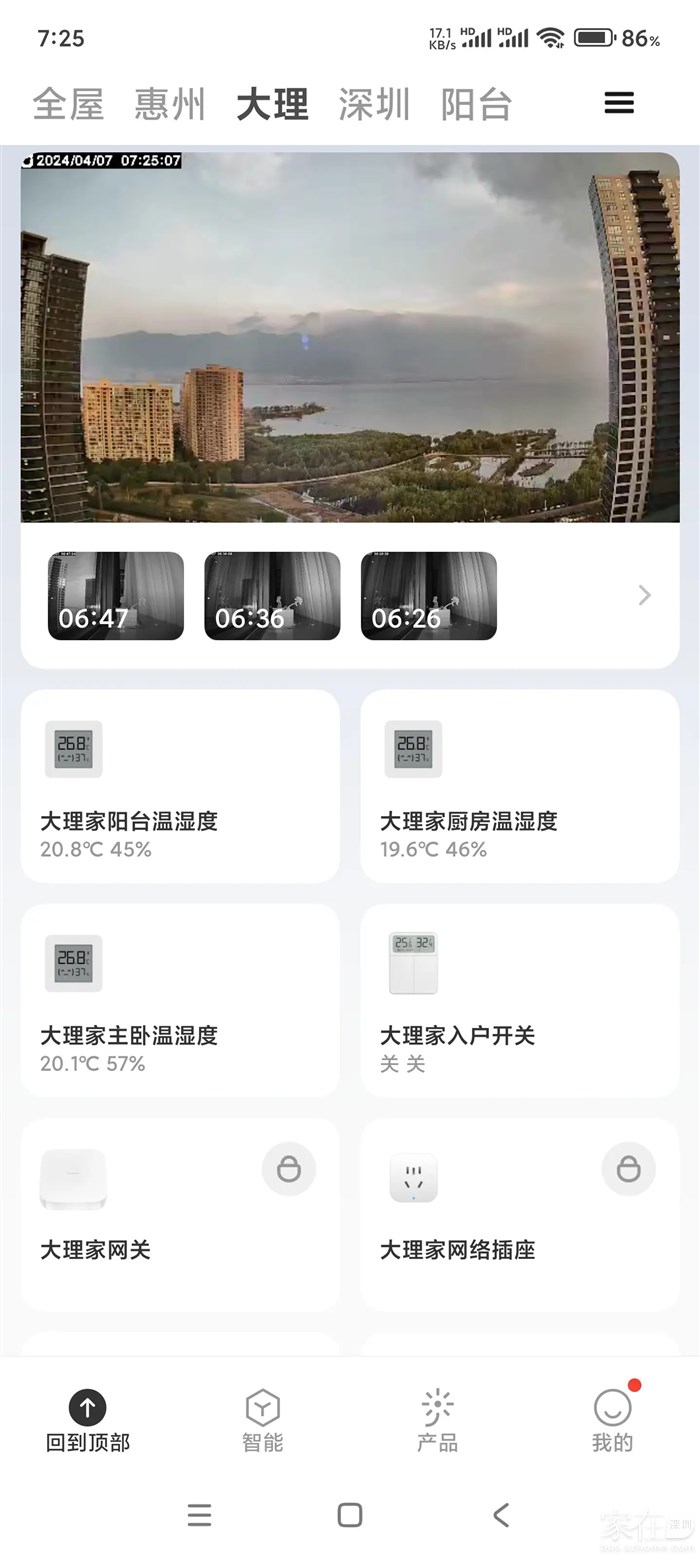Select the 深圳 tab
Viewport: 700px width, 1555px height.
point(374,104)
